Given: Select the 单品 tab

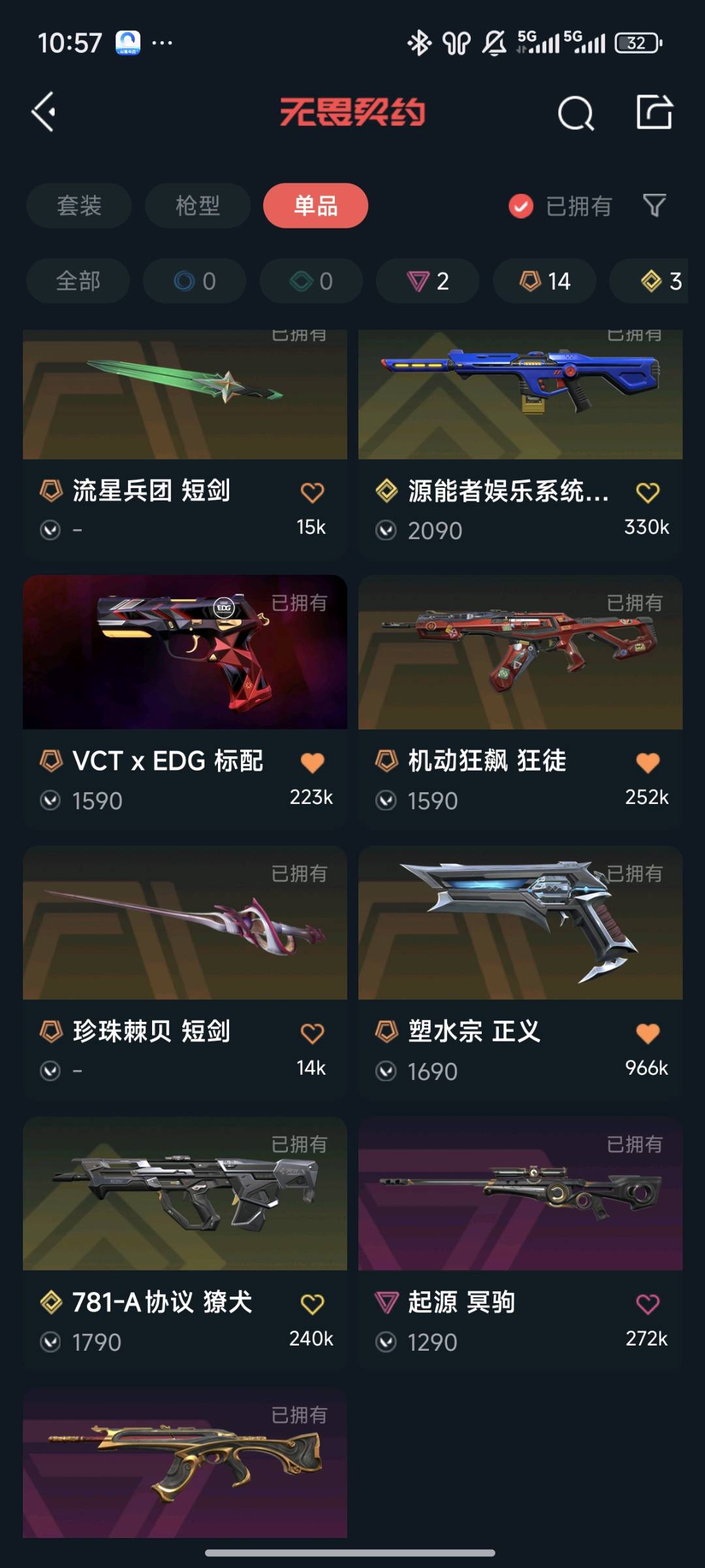Looking at the screenshot, I should click(x=315, y=206).
